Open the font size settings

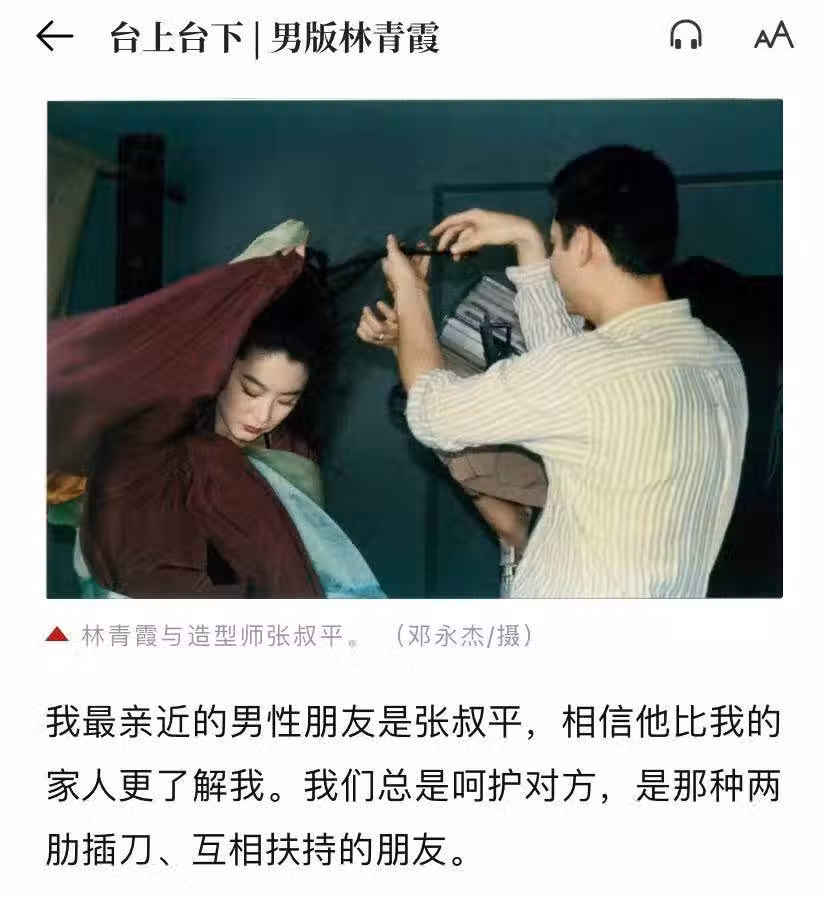click(x=773, y=37)
